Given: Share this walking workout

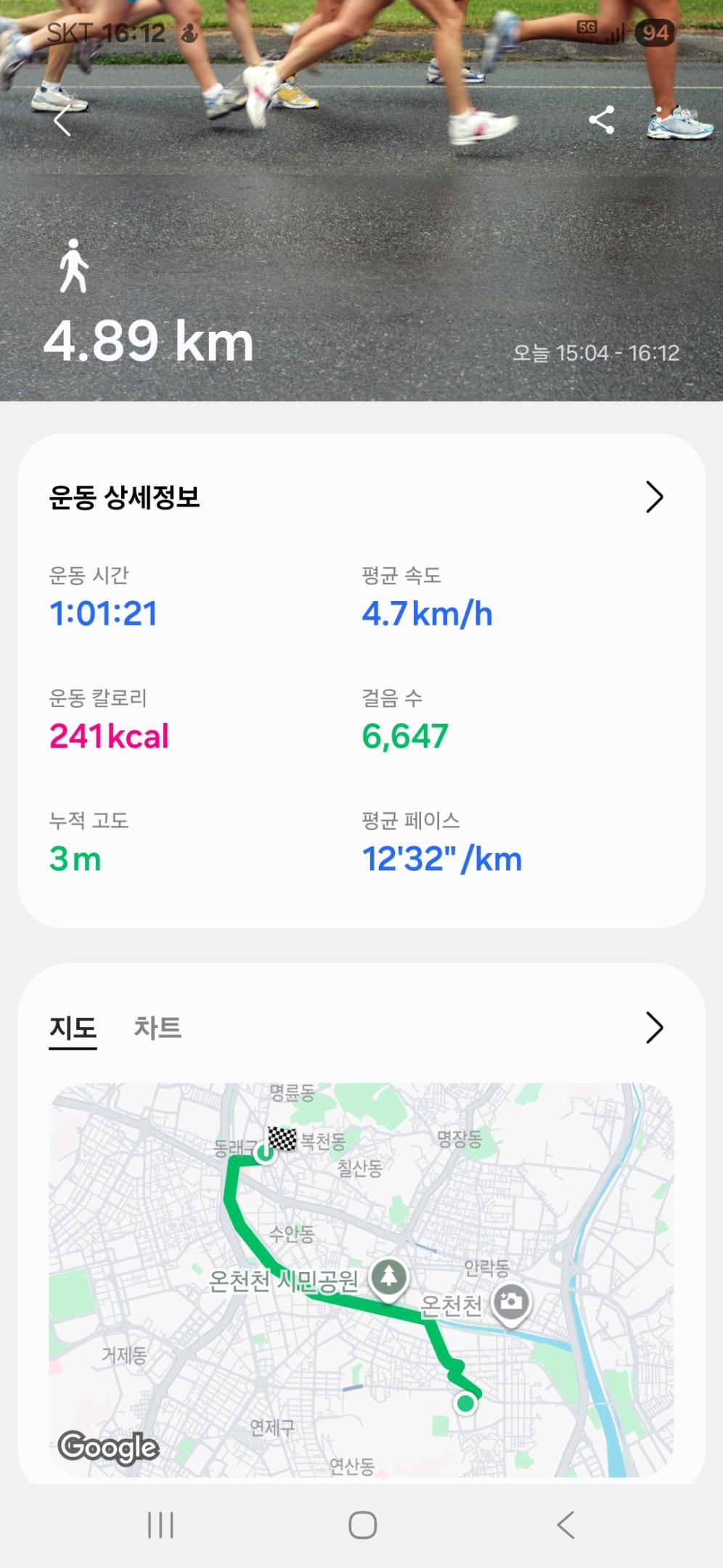Looking at the screenshot, I should pyautogui.click(x=601, y=120).
